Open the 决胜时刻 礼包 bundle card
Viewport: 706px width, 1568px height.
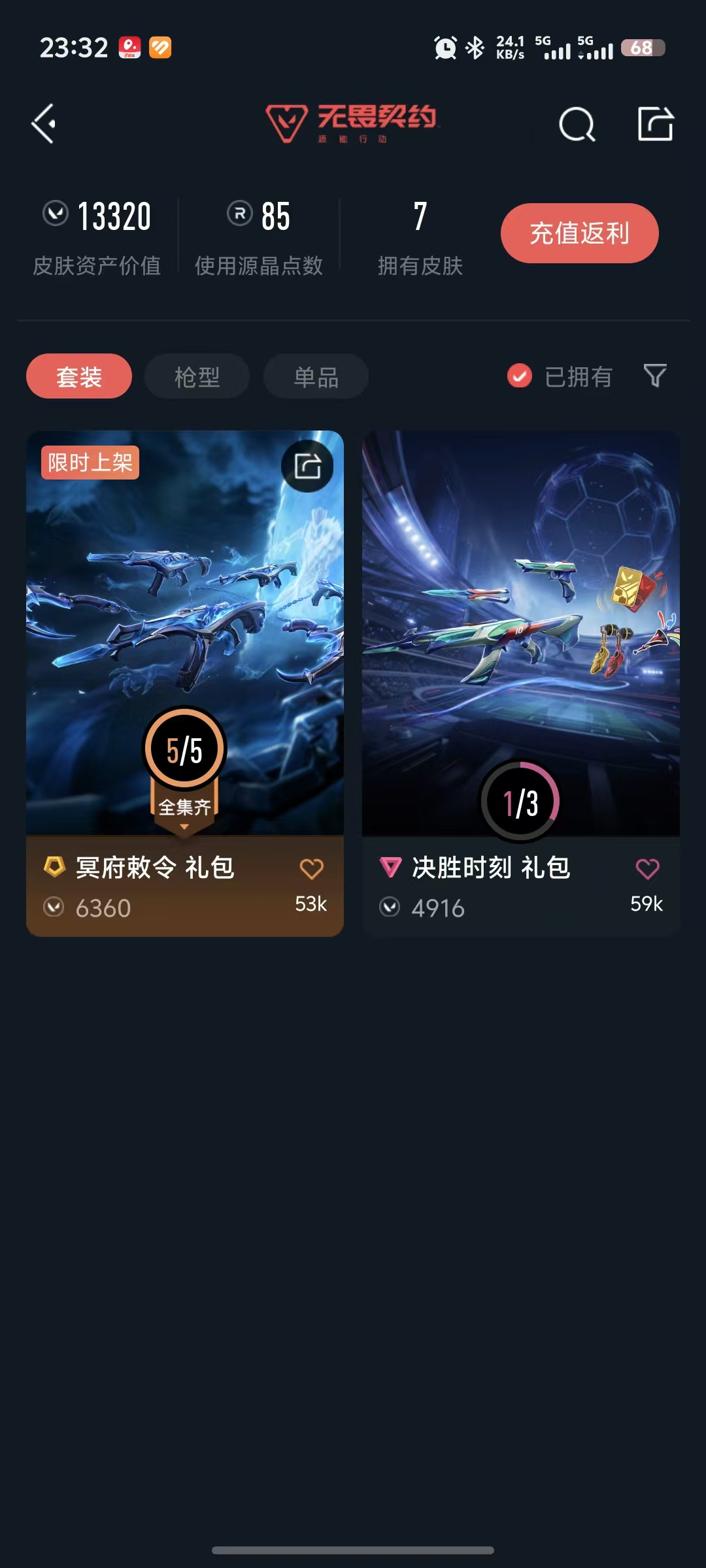(x=521, y=683)
